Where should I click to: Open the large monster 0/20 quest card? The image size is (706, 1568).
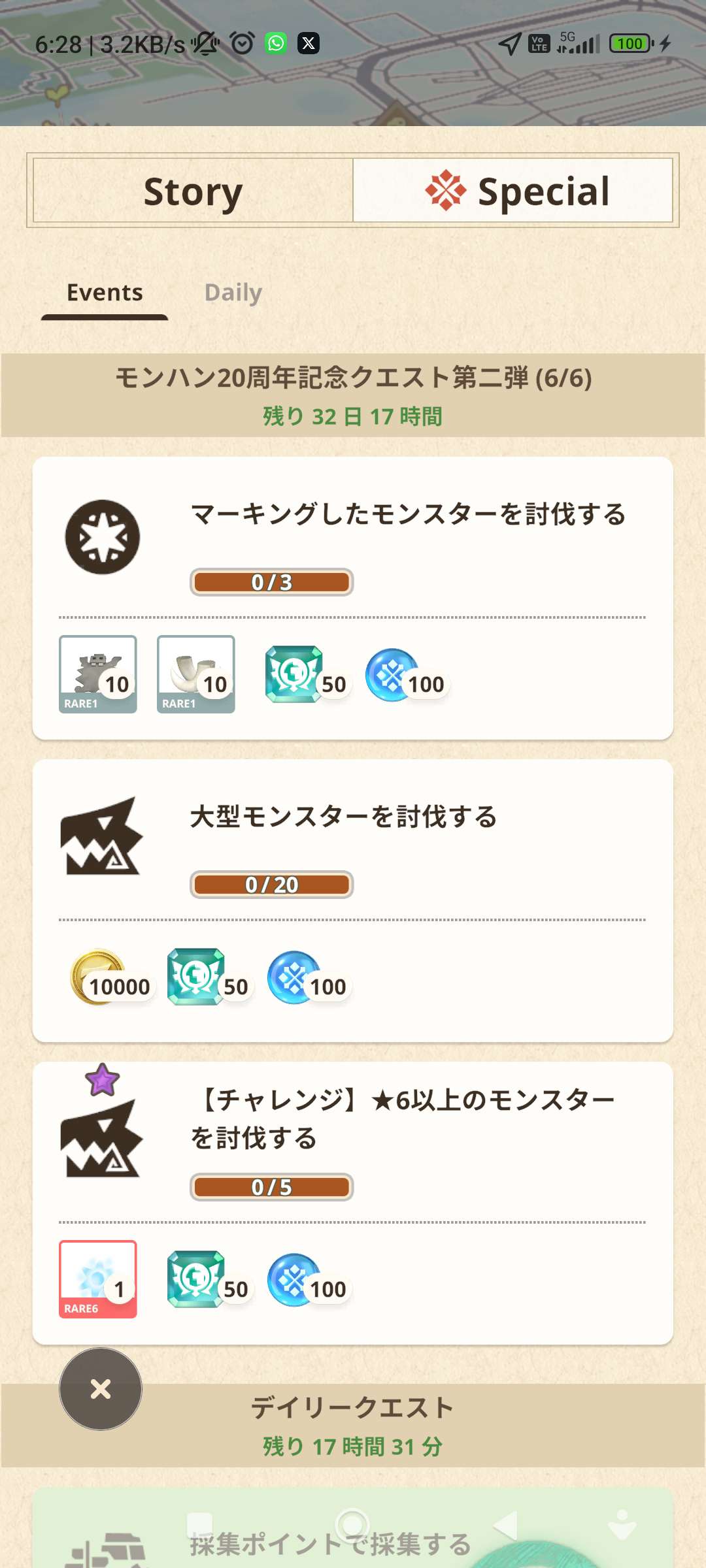[x=353, y=901]
